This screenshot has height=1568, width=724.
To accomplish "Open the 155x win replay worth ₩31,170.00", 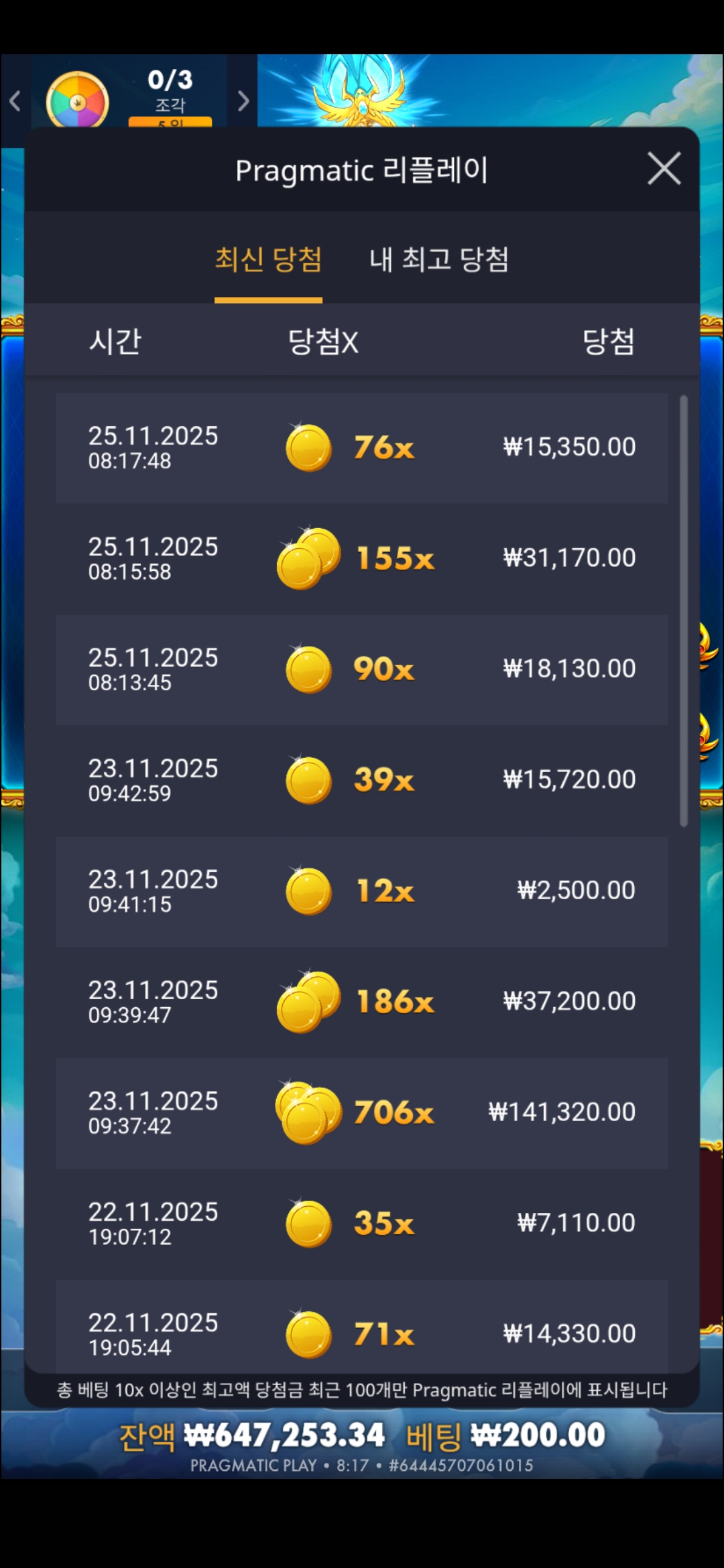I will click(x=362, y=558).
